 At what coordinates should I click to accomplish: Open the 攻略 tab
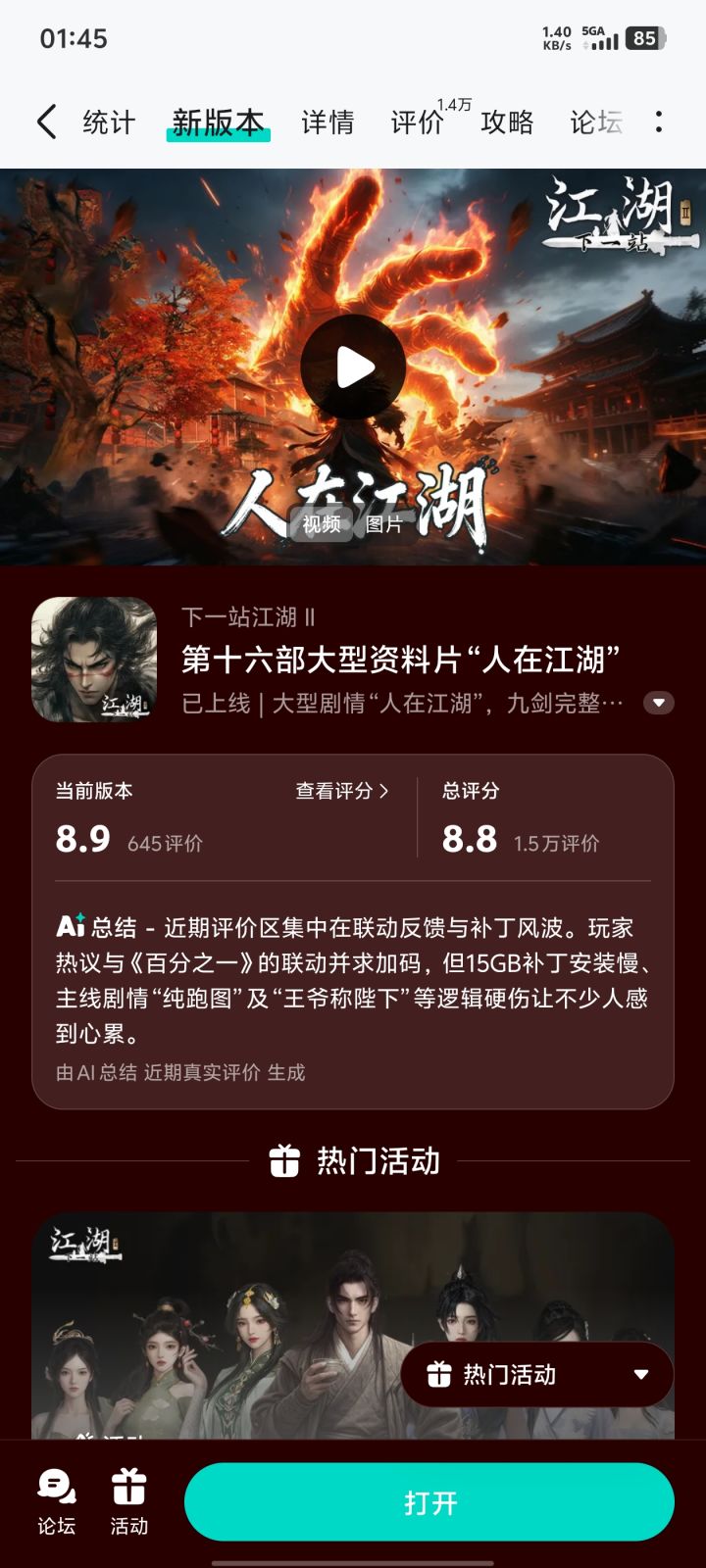point(506,122)
